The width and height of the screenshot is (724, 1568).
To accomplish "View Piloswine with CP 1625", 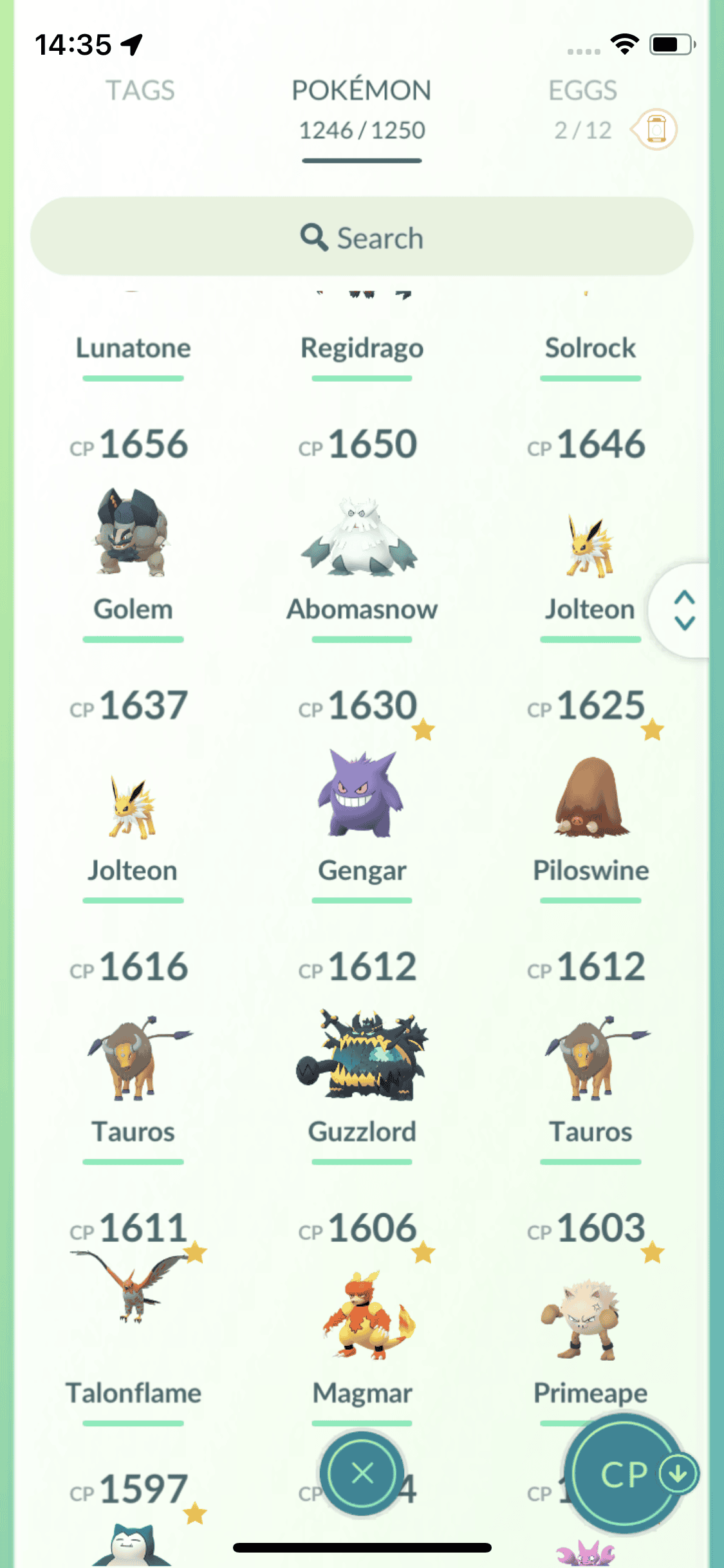I will point(590,798).
